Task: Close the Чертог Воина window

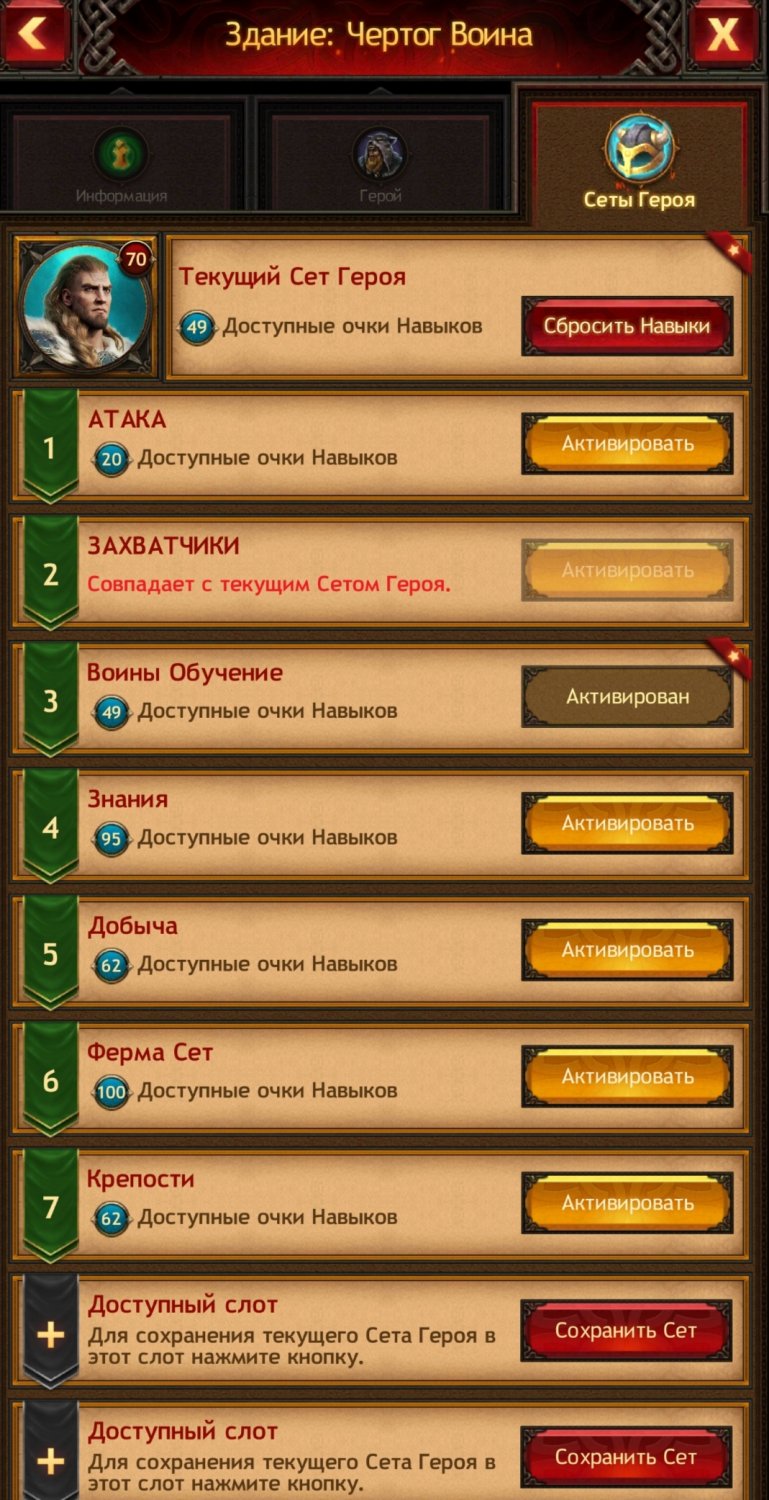Action: point(723,34)
